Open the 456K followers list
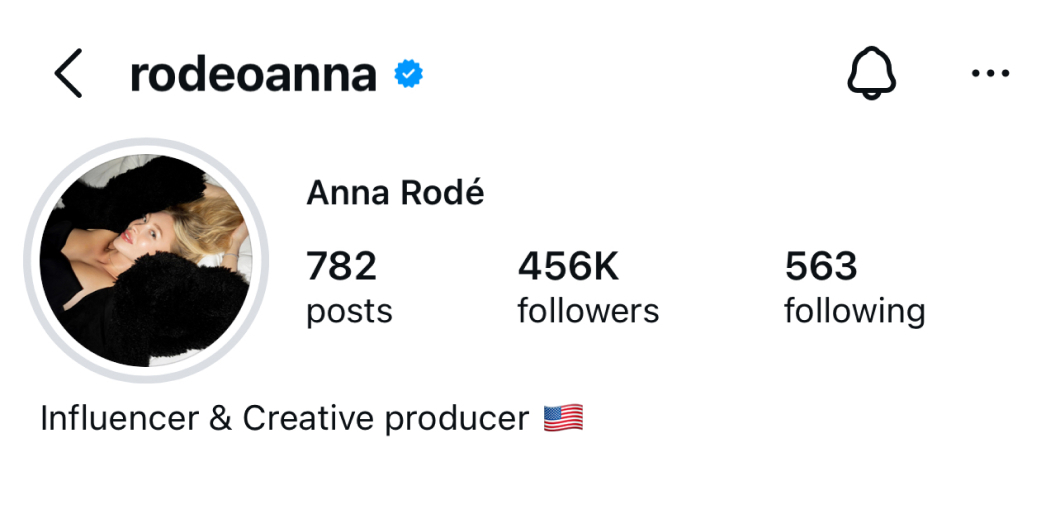Screen dimensions: 1060x532 coord(588,288)
